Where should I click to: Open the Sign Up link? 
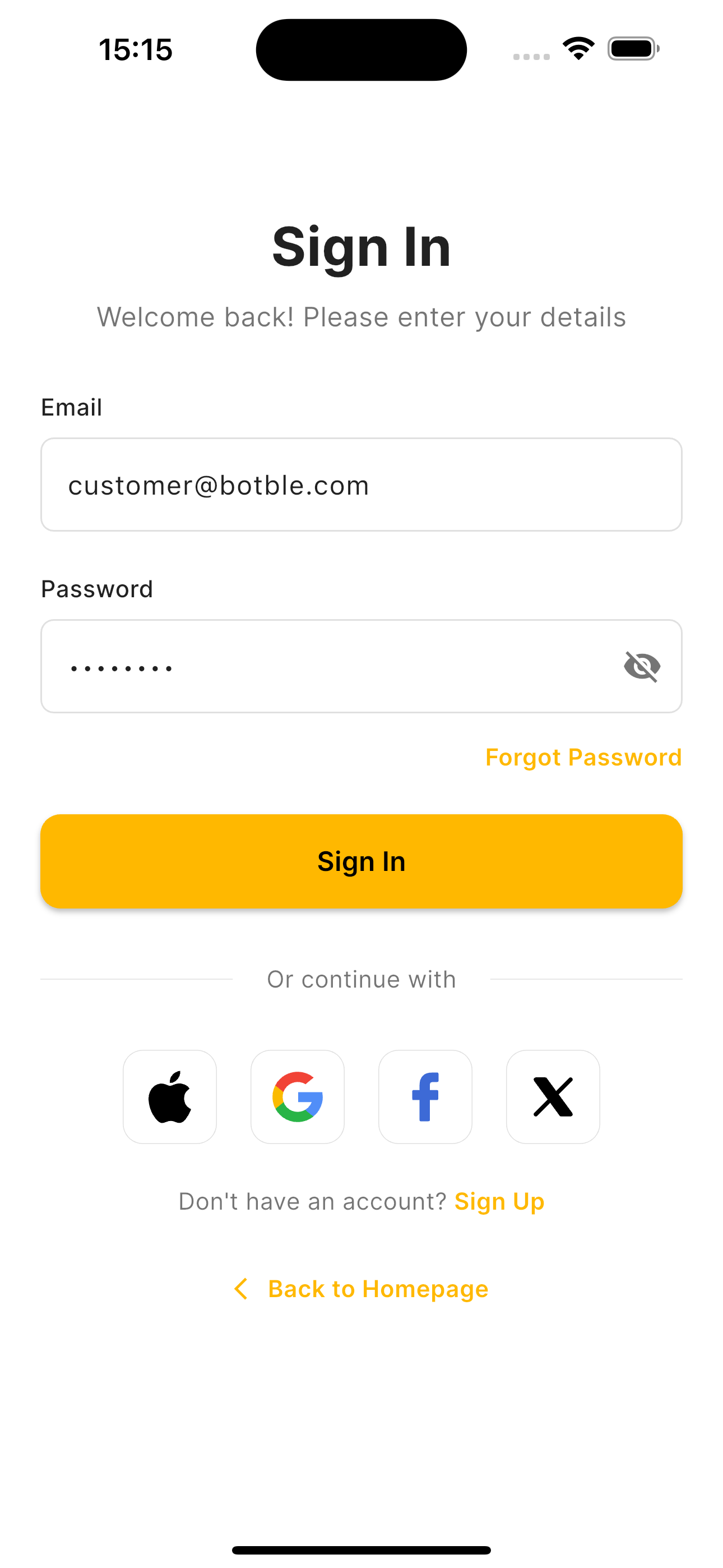click(499, 1201)
